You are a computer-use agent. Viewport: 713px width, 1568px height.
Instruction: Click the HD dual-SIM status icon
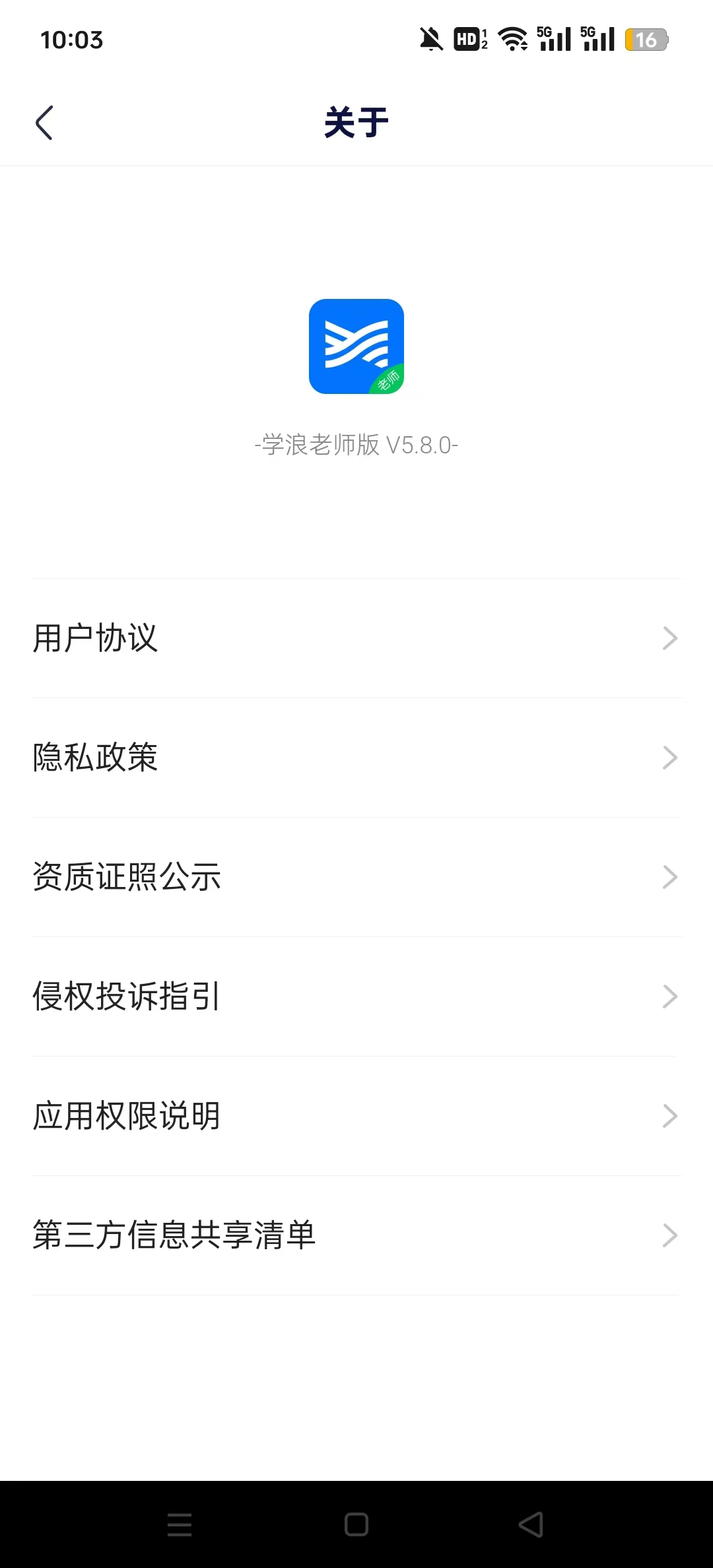point(469,40)
